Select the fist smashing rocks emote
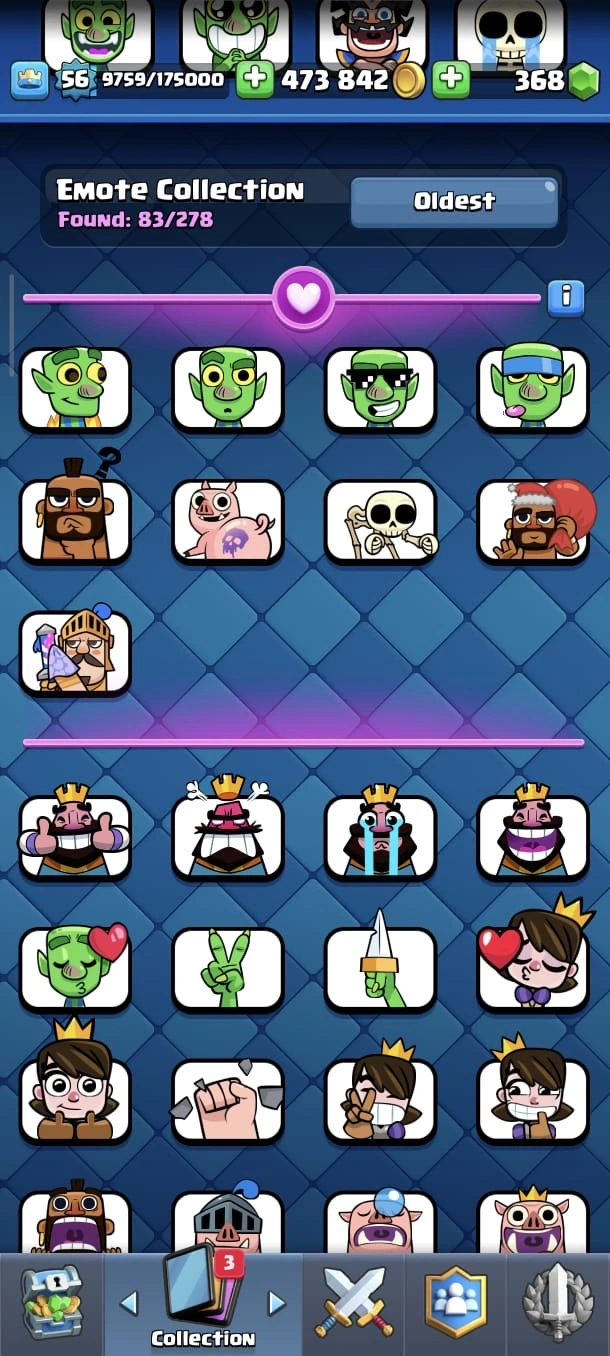 point(228,1100)
